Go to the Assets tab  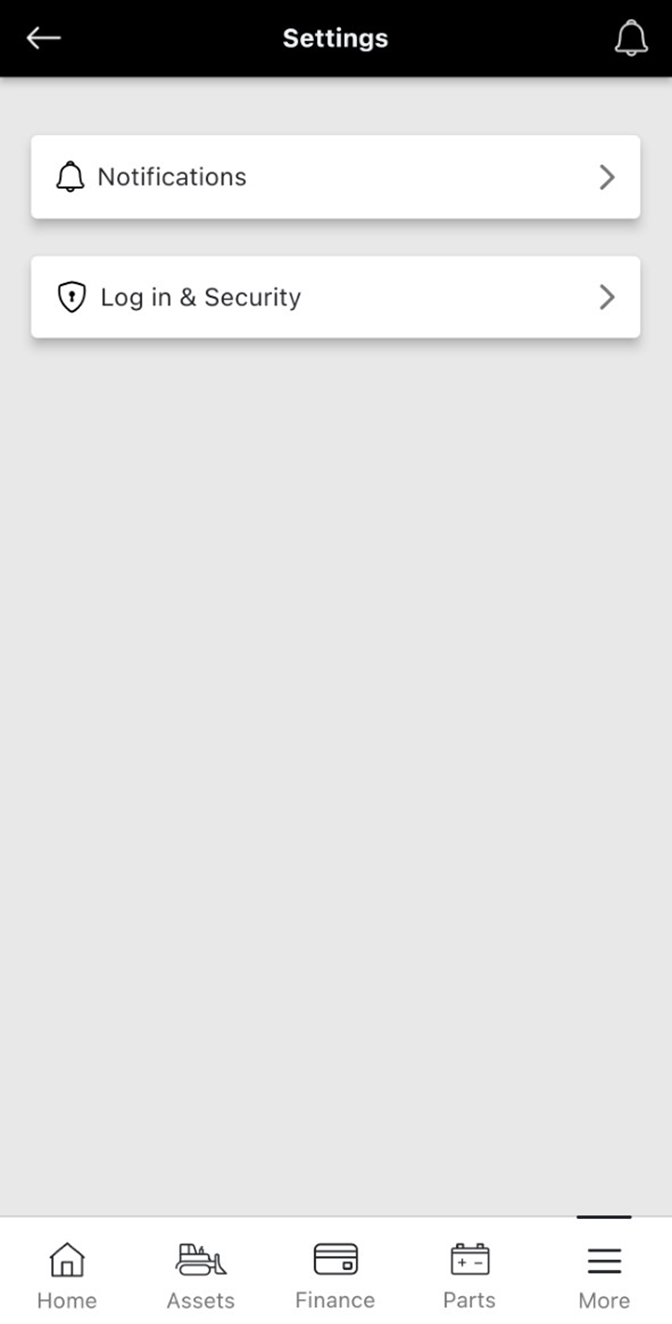point(201,1273)
